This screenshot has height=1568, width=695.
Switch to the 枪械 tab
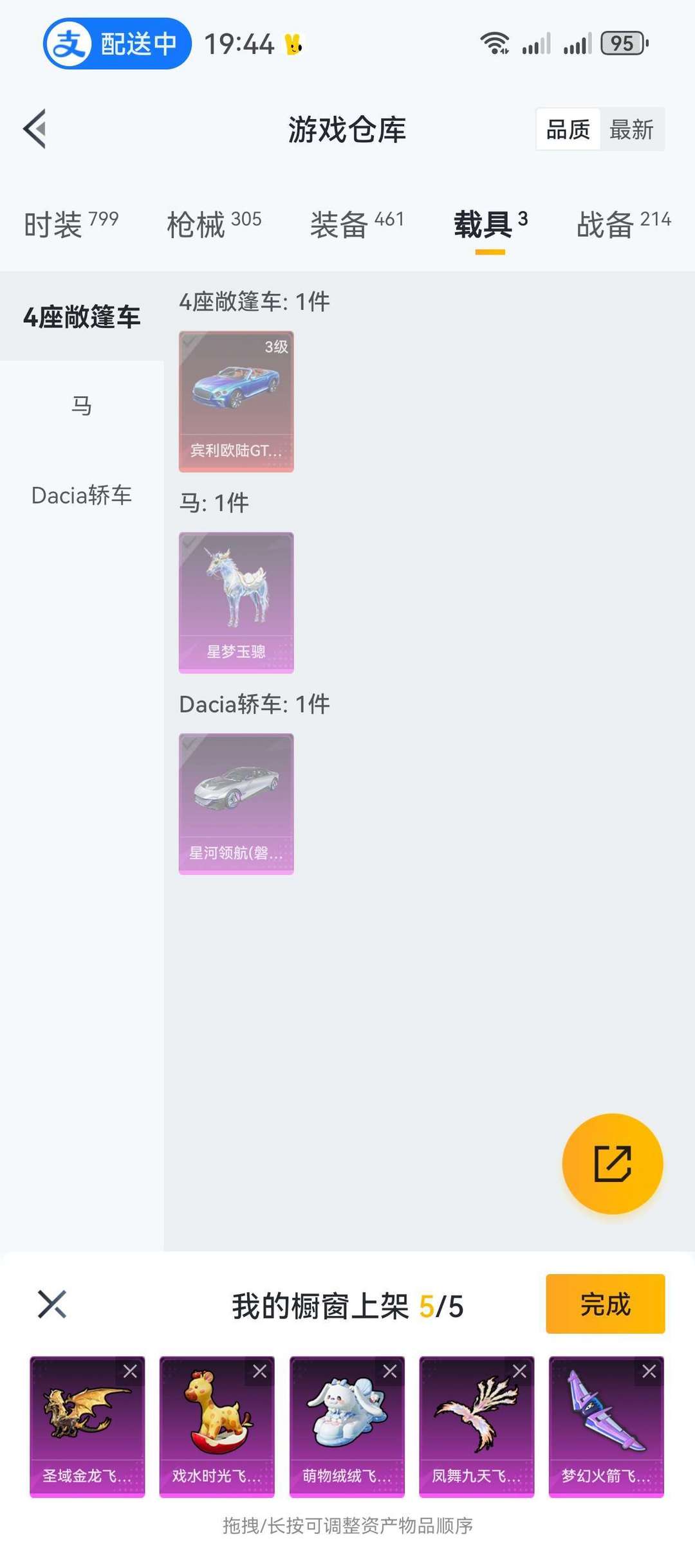click(214, 224)
